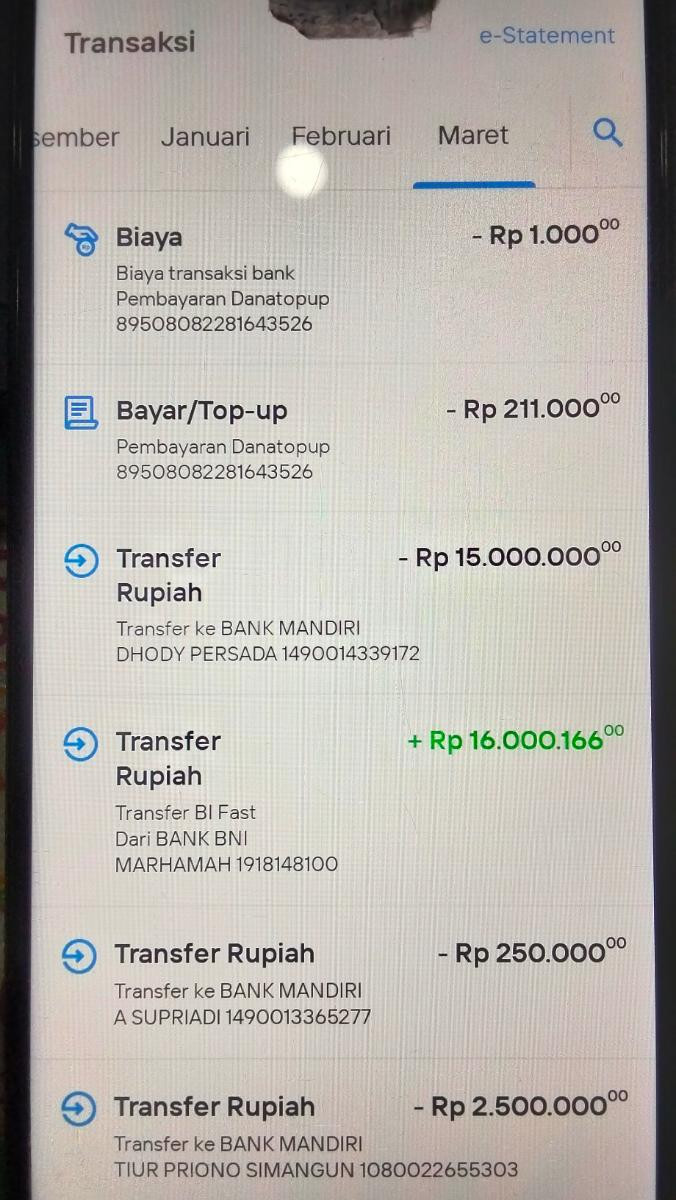Open the Biaya Rp 1.000 transaction

click(341, 278)
